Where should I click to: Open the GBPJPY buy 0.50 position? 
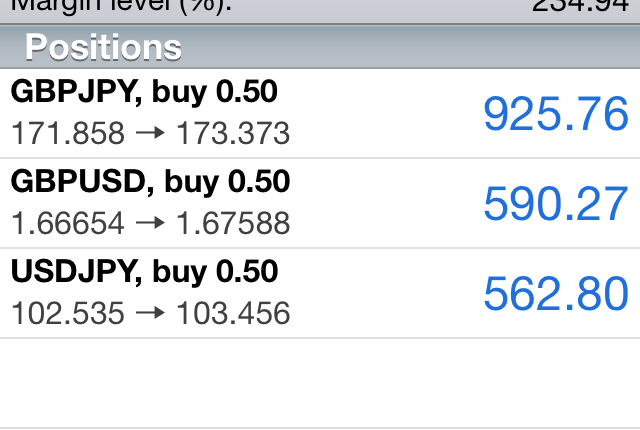click(320, 113)
